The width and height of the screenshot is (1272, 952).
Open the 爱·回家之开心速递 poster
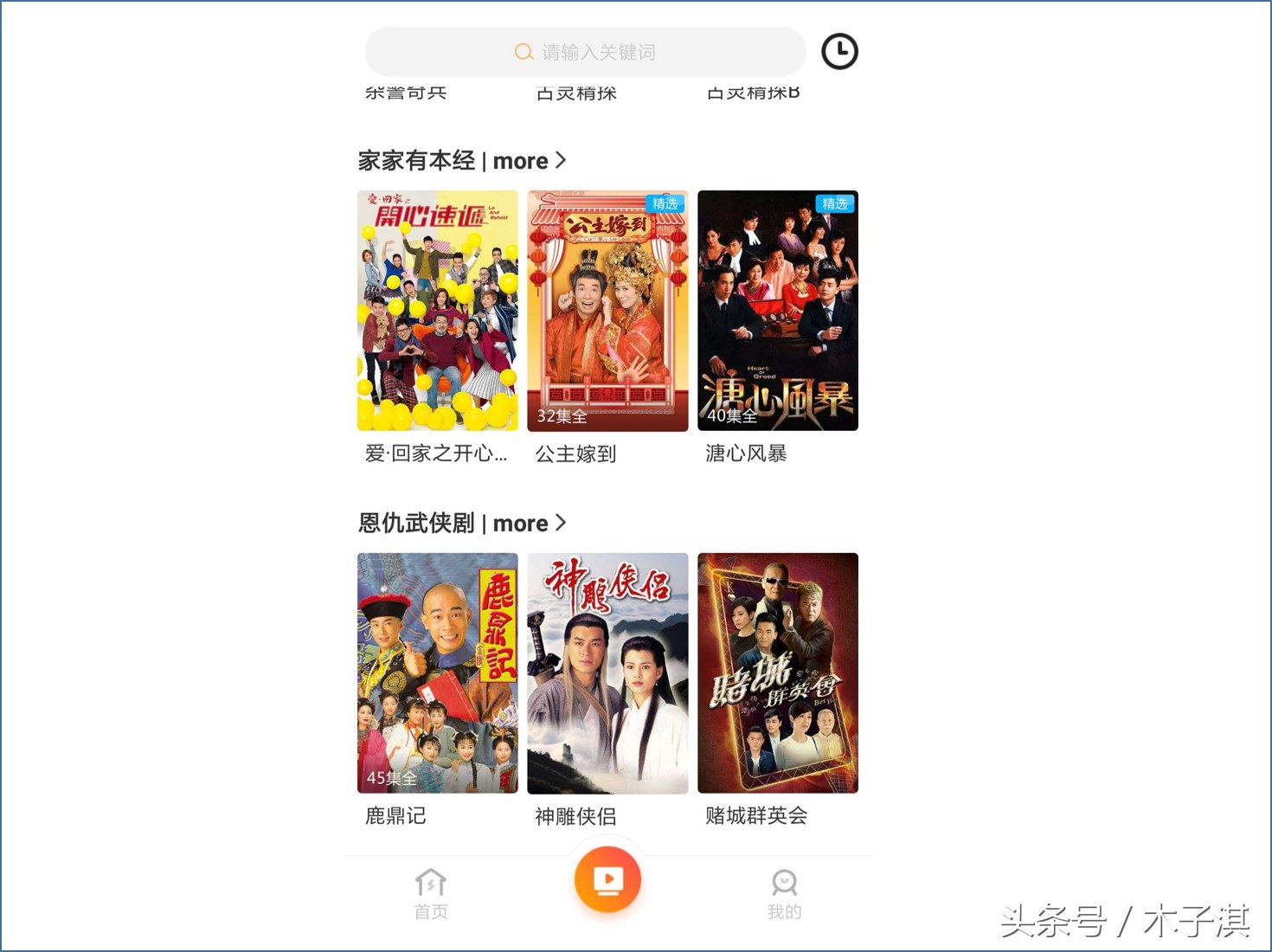[438, 311]
